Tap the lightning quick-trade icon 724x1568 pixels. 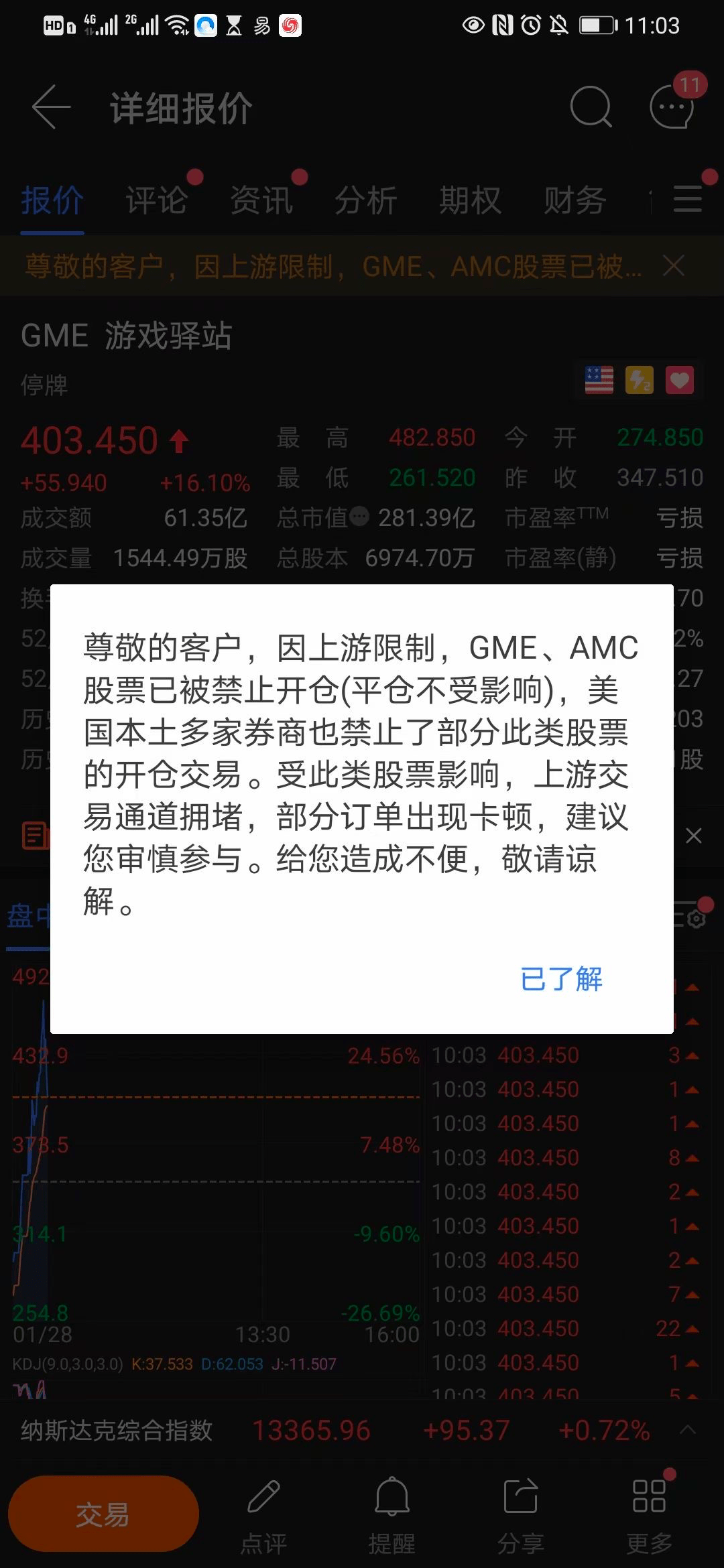click(x=638, y=380)
